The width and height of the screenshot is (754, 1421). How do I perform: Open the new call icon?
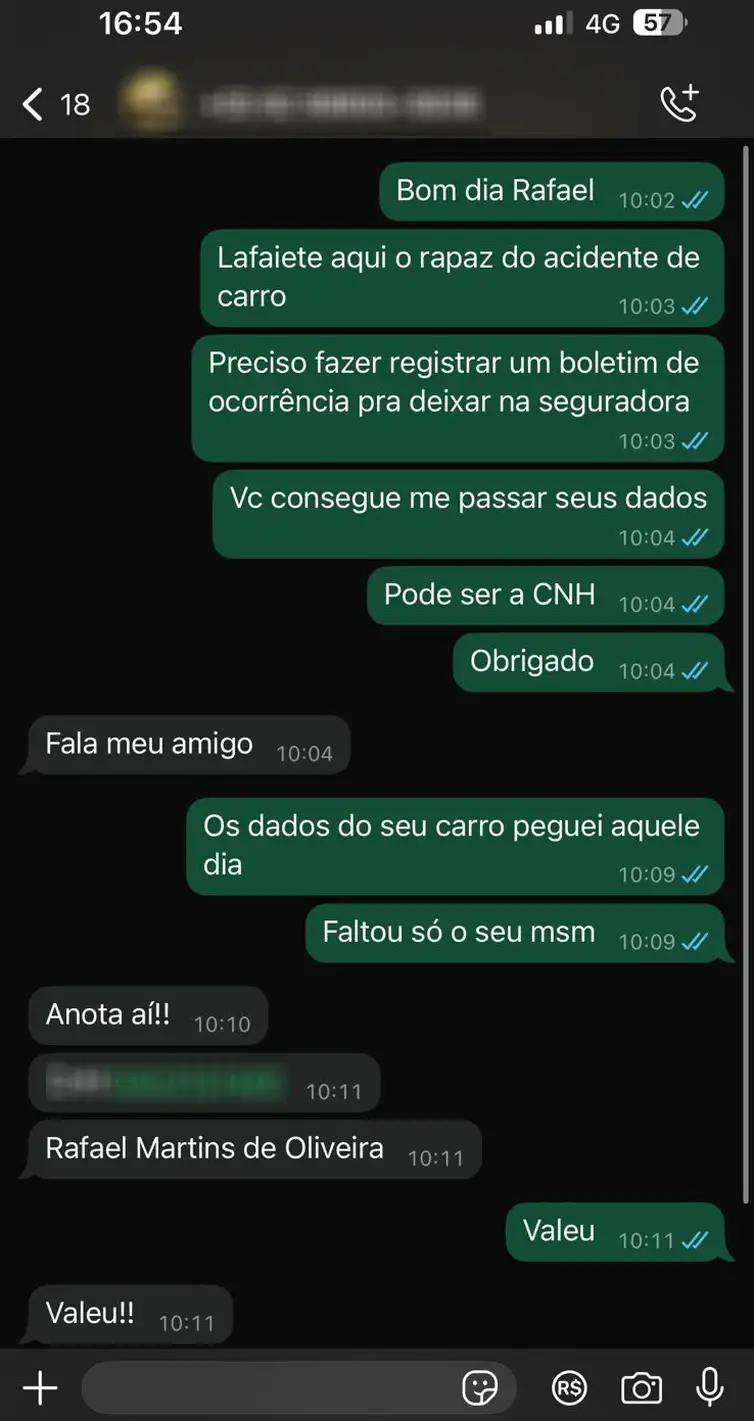pyautogui.click(x=680, y=100)
